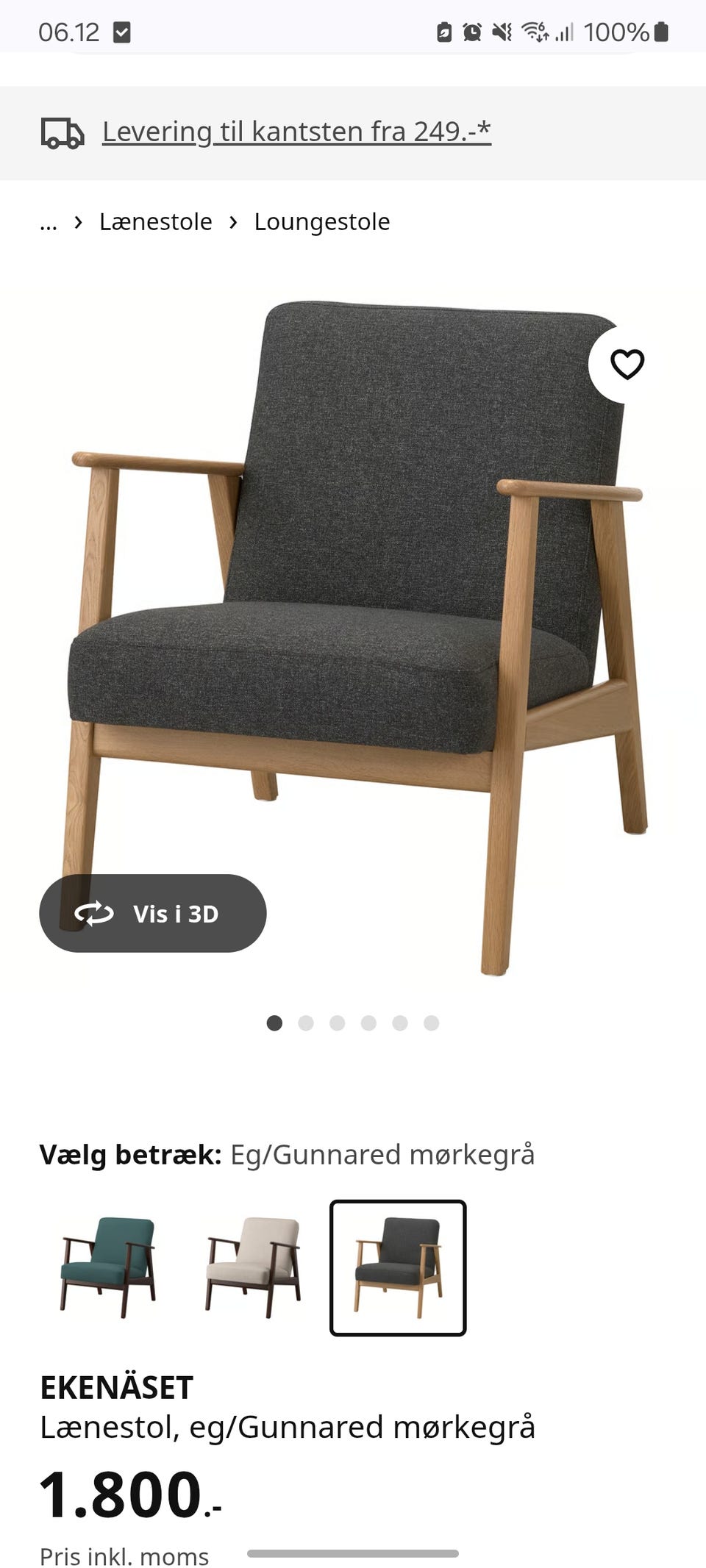Go to the Lænestole breadcrumb category
The width and height of the screenshot is (706, 1568).
click(x=156, y=222)
